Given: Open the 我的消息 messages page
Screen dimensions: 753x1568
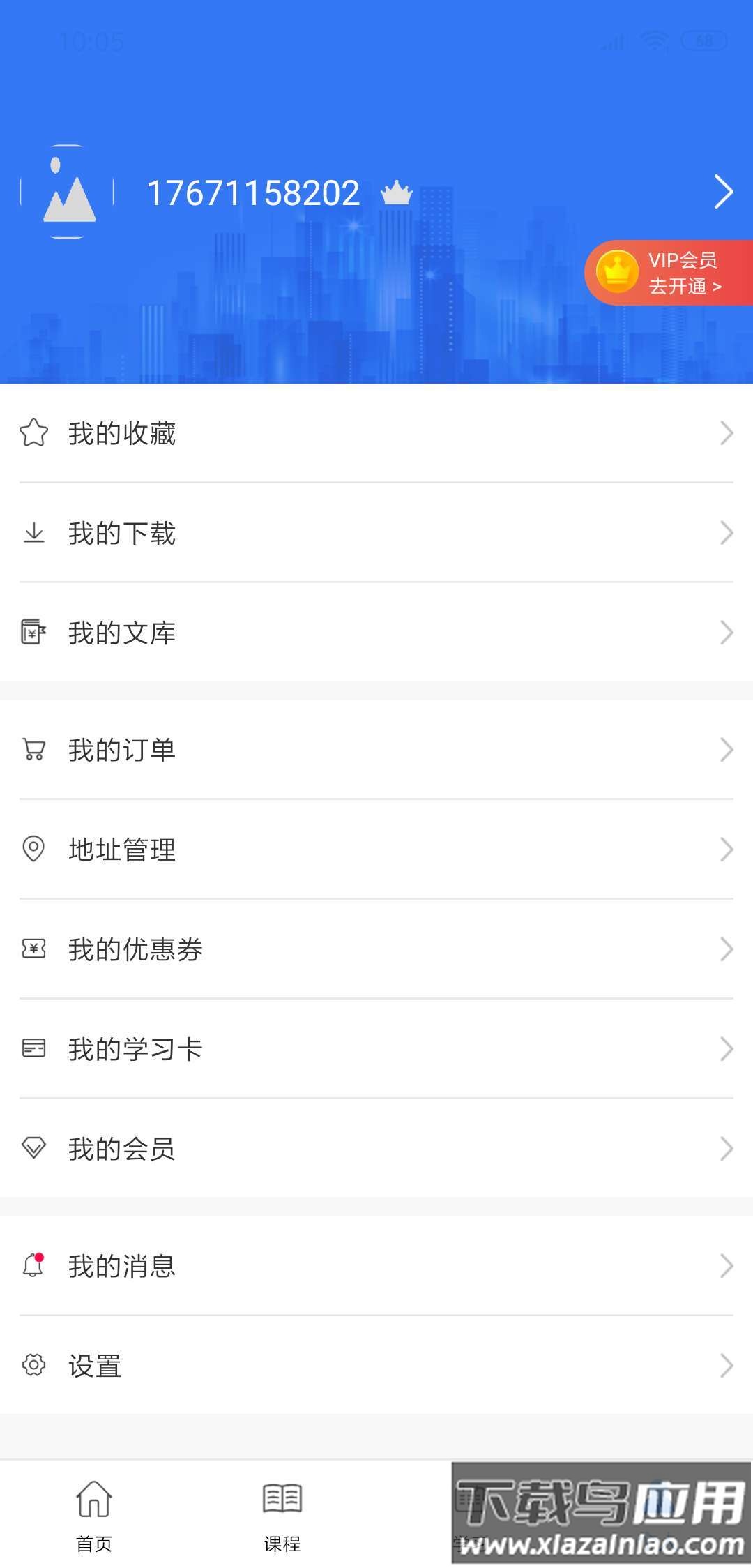Looking at the screenshot, I should [122, 1266].
